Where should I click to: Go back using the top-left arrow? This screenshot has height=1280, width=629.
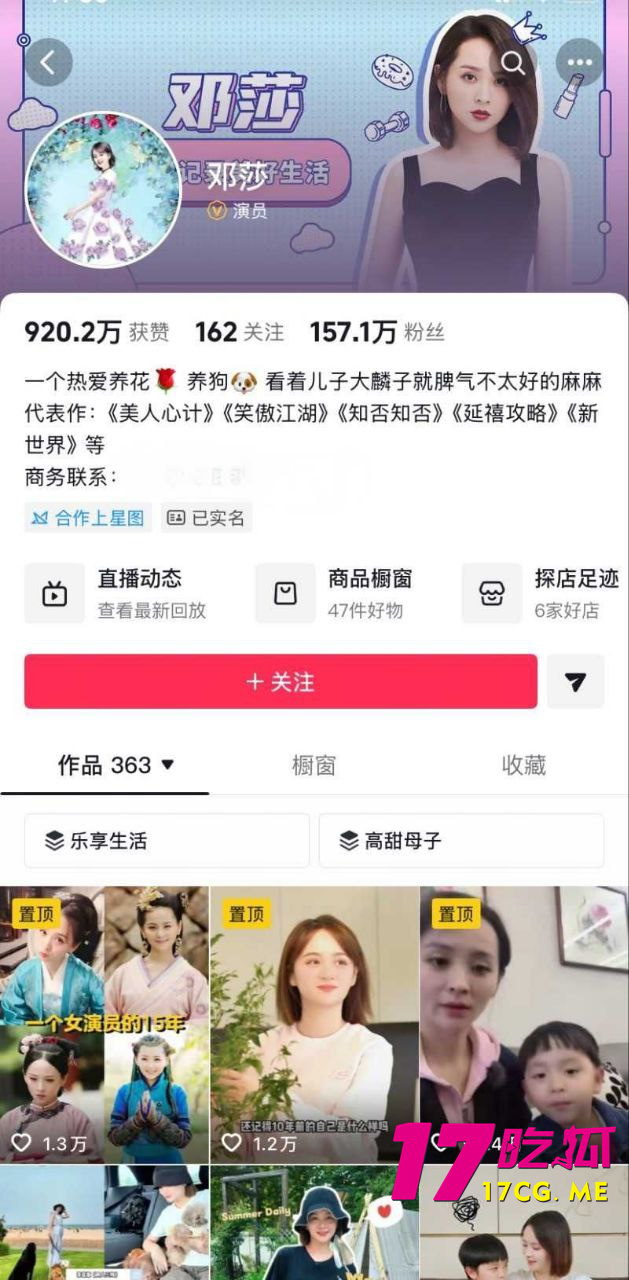[47, 62]
